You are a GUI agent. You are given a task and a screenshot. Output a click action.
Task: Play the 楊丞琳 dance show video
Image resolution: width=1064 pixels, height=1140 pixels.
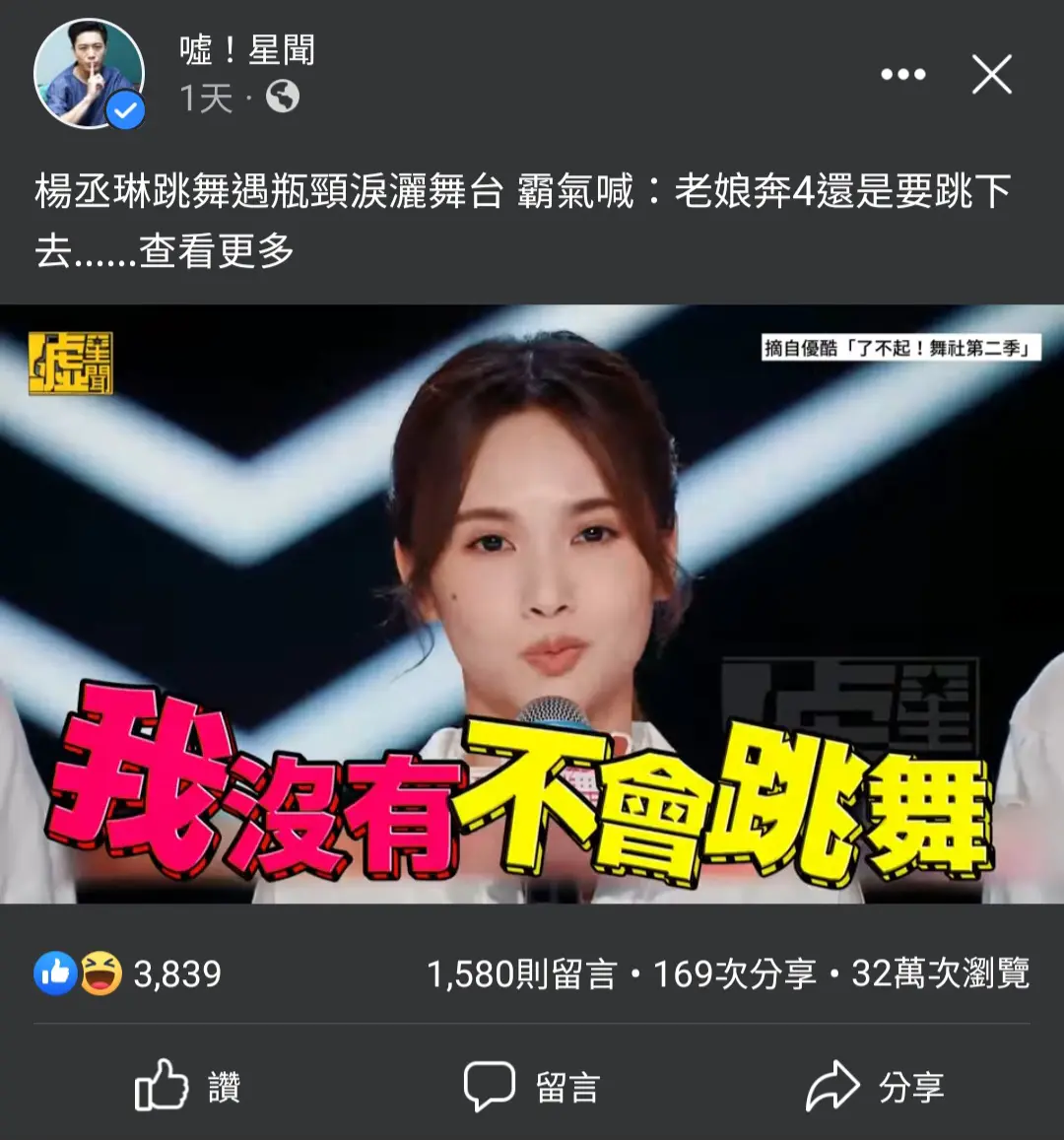tap(532, 603)
